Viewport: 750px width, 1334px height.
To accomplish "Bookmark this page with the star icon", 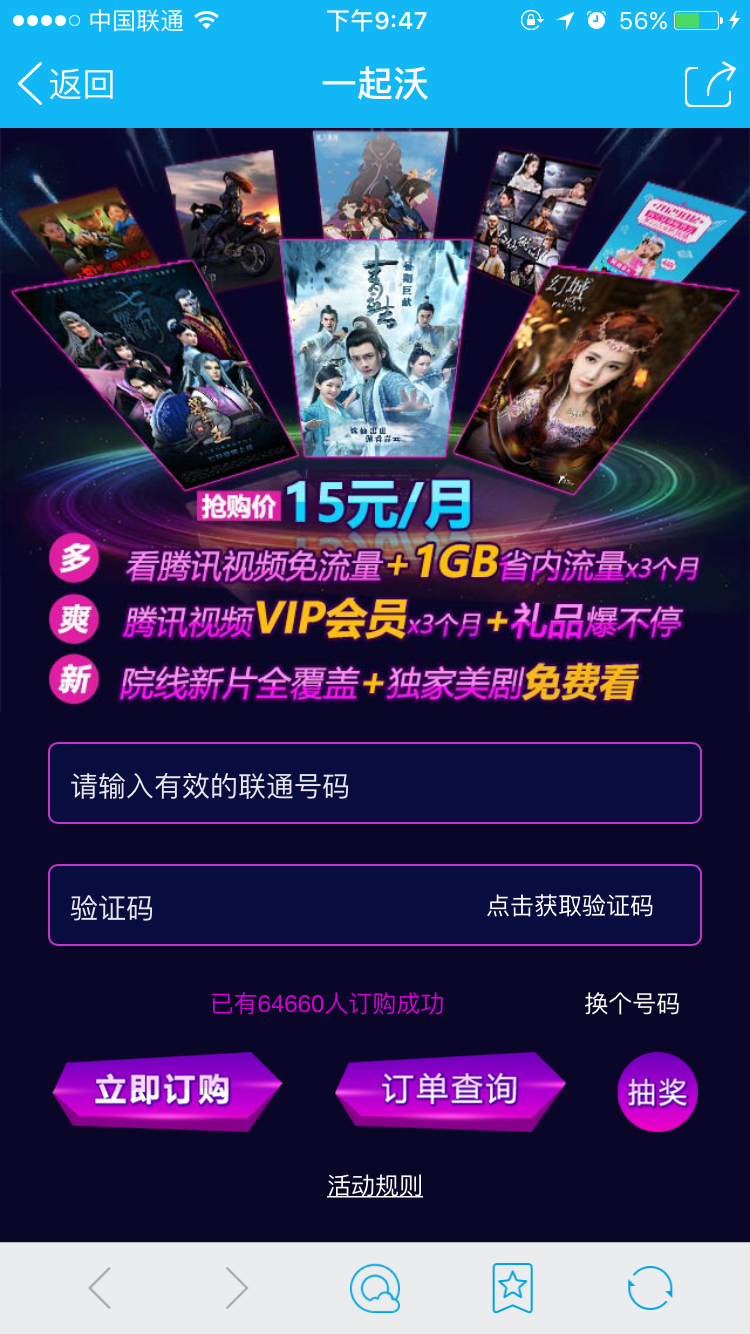I will (513, 1288).
